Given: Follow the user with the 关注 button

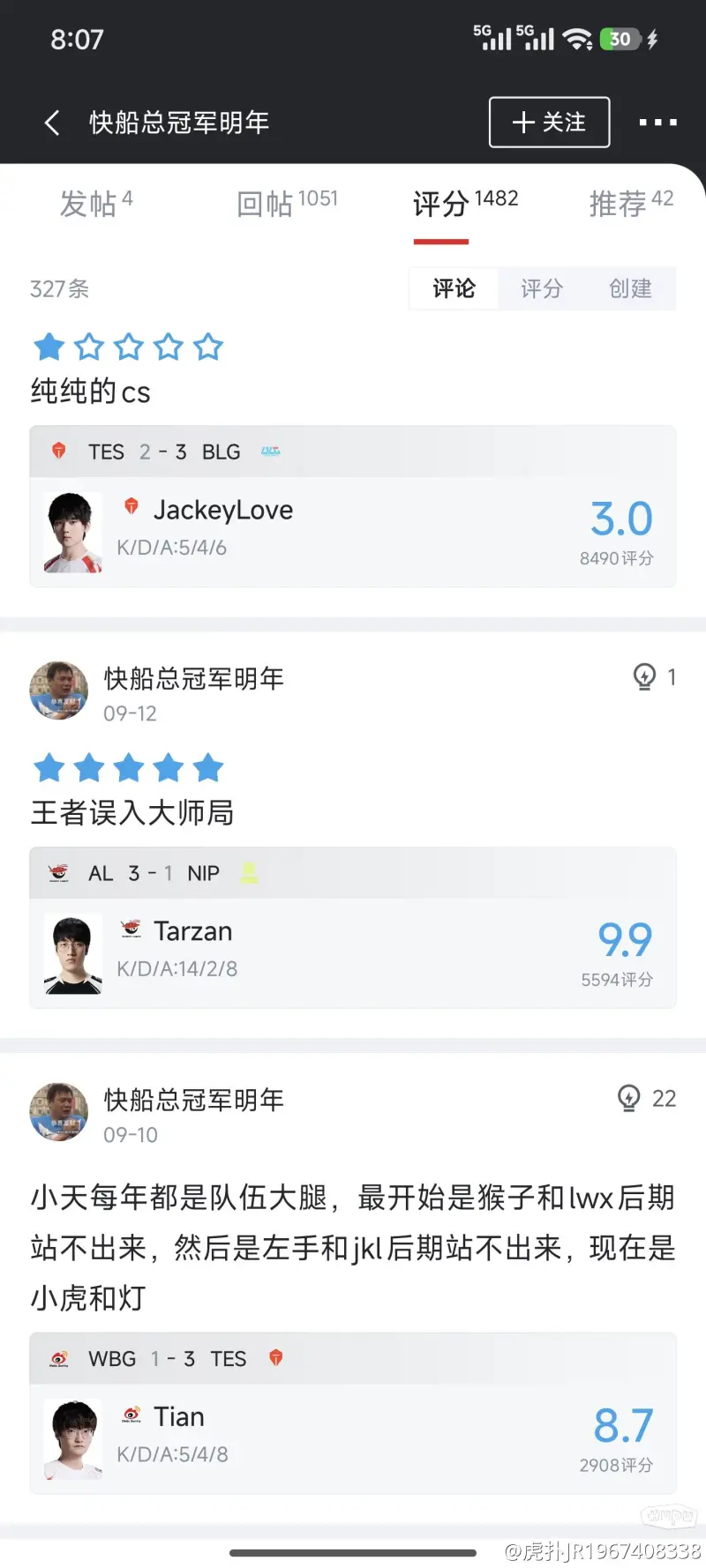Looking at the screenshot, I should (549, 123).
